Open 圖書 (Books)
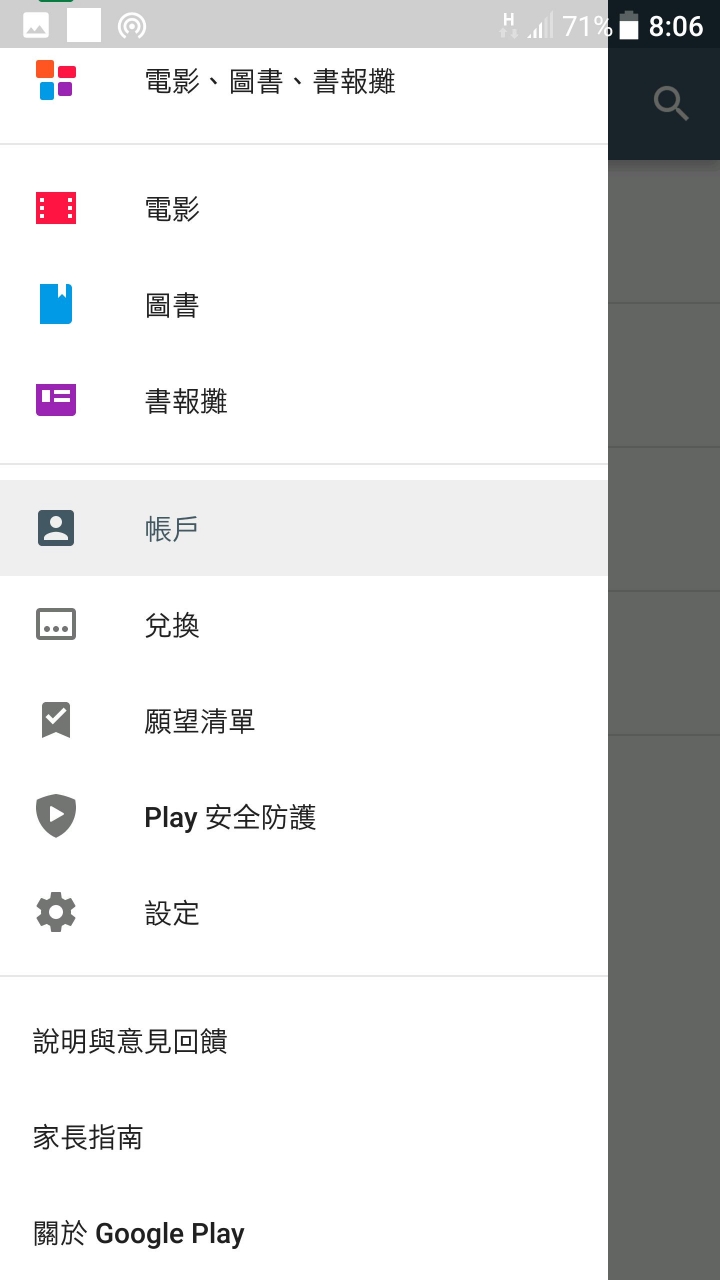Image resolution: width=720 pixels, height=1280 pixels. pyautogui.click(x=172, y=305)
